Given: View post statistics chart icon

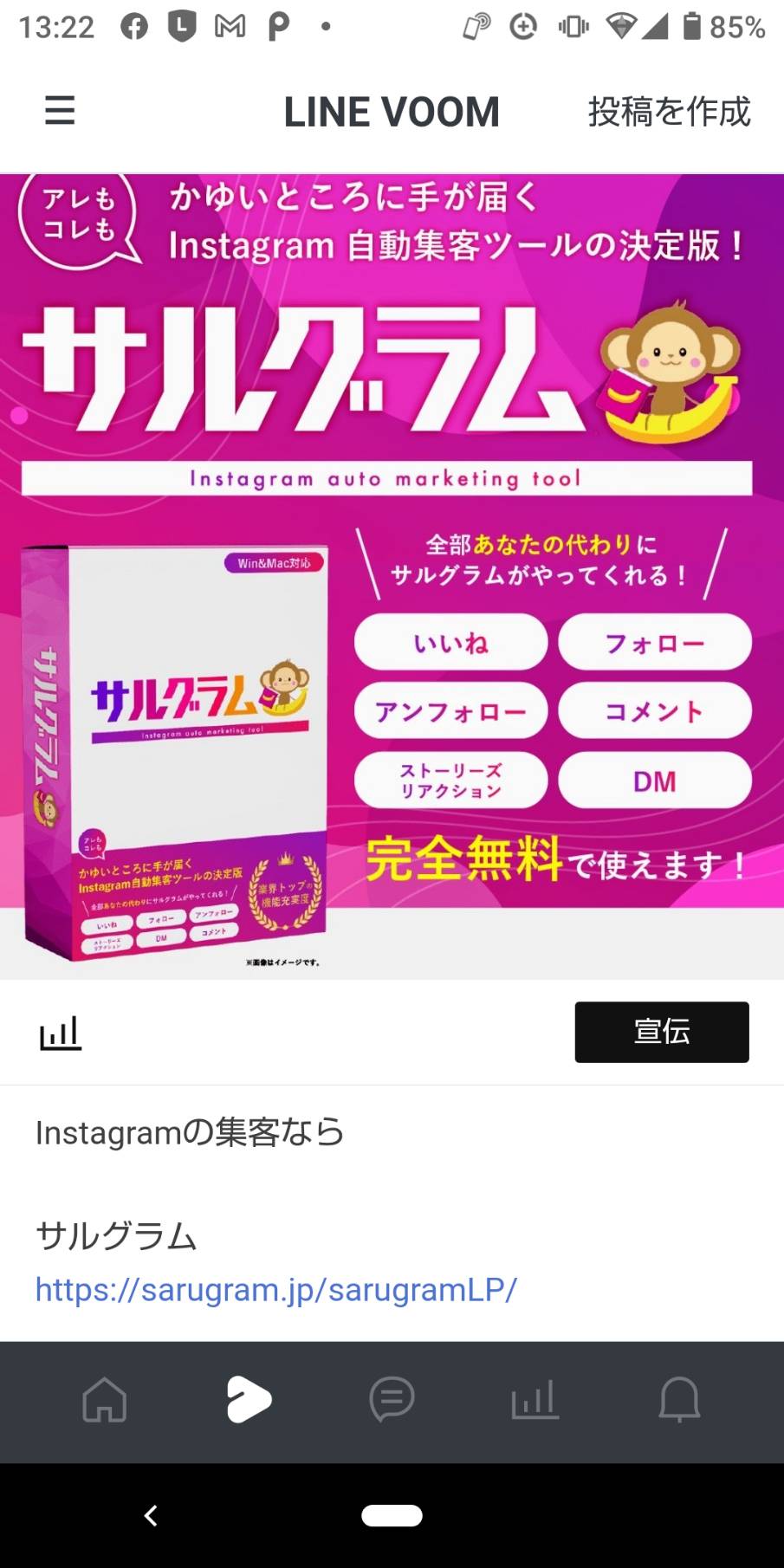Looking at the screenshot, I should point(61,1032).
